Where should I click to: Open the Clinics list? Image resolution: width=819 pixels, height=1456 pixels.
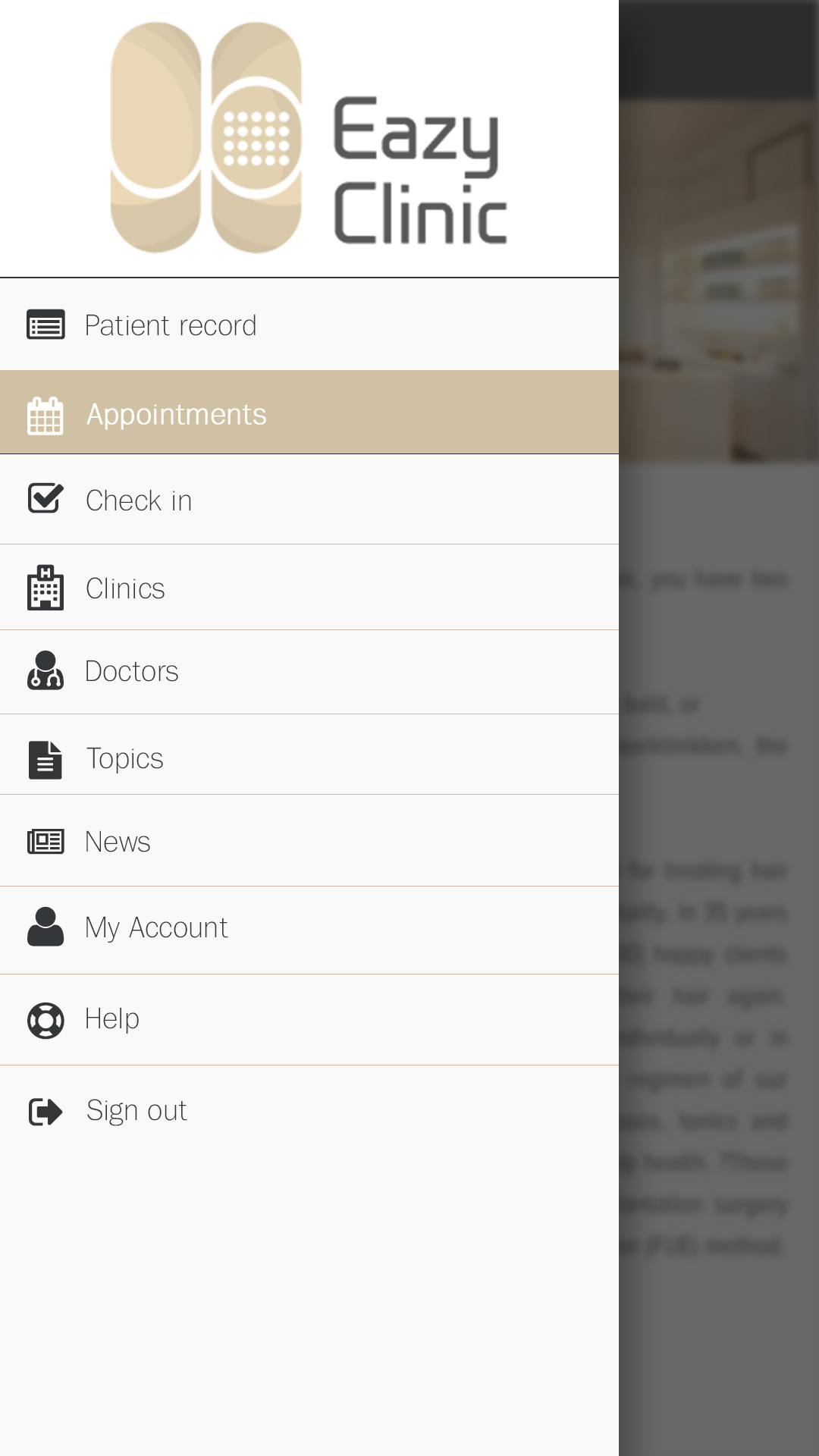click(309, 588)
